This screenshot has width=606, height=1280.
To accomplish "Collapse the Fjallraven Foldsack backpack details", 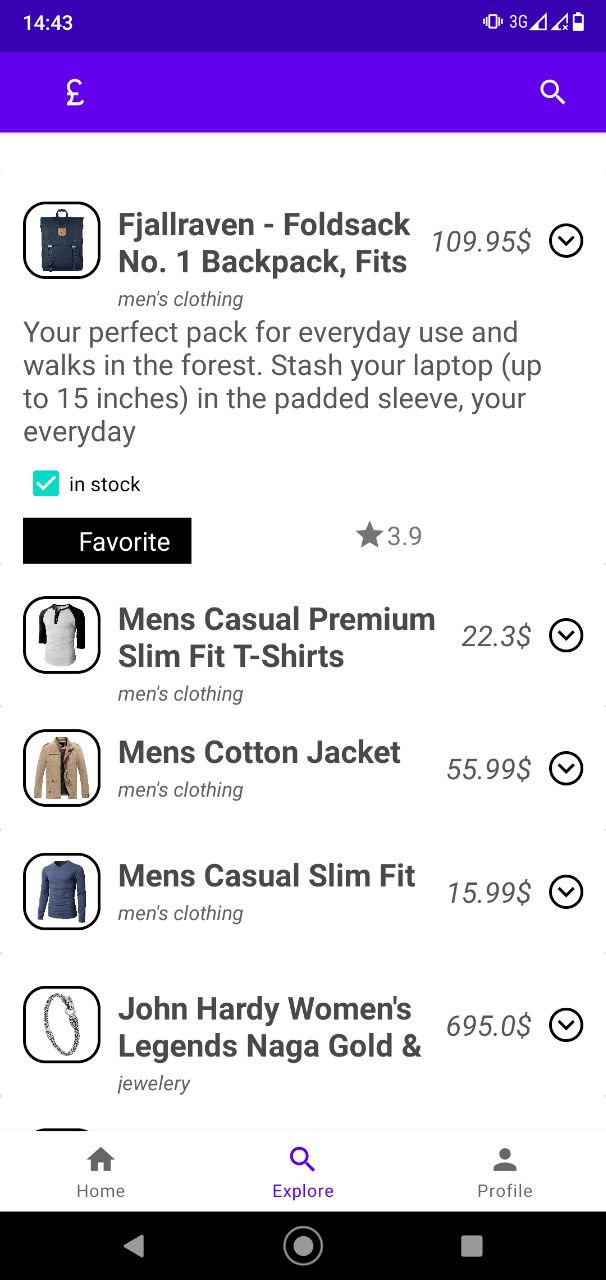I will tap(566, 241).
